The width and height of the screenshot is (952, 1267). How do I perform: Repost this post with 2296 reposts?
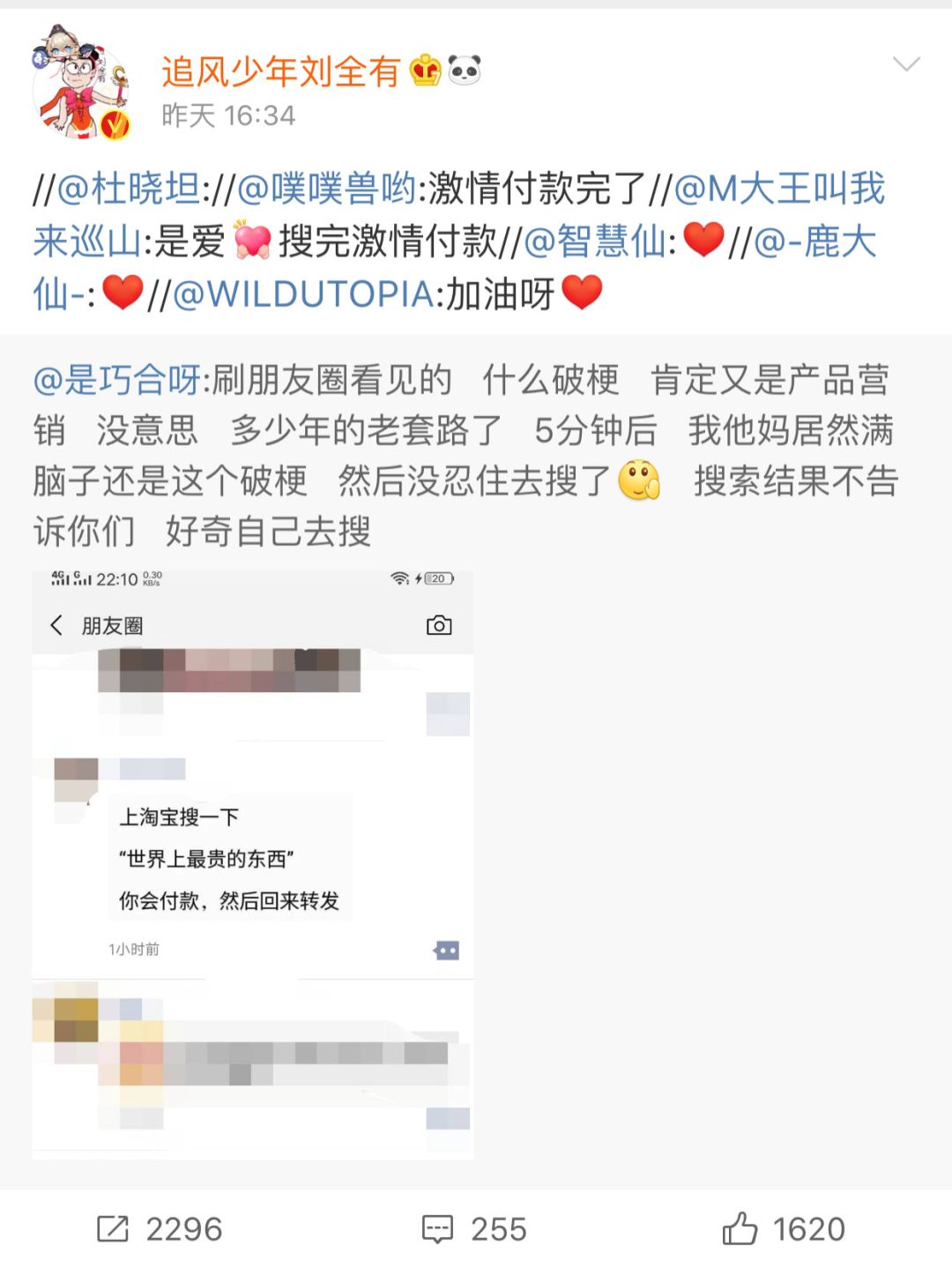(160, 1228)
